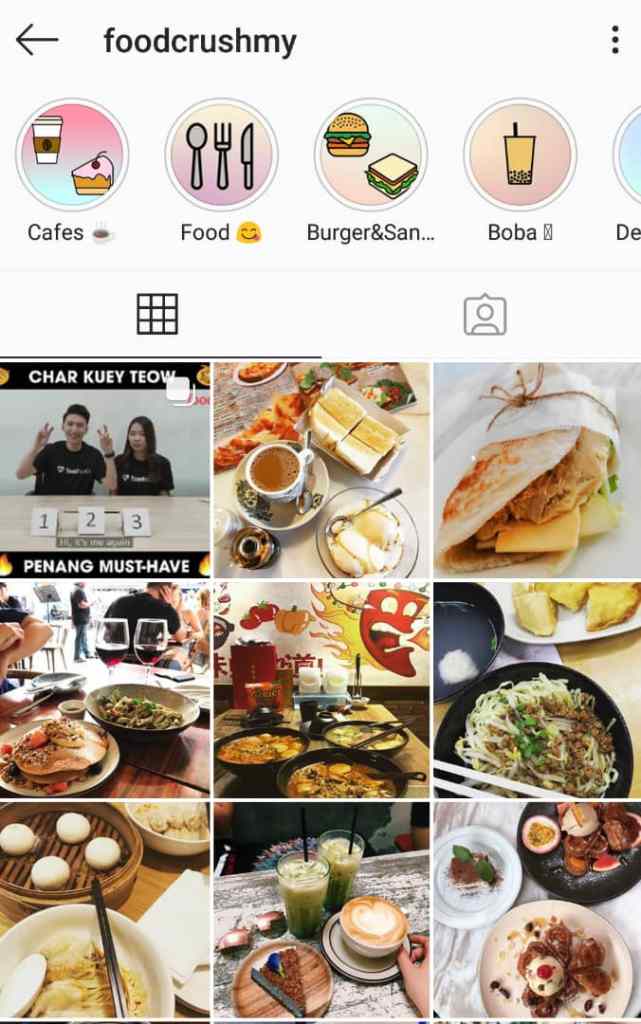Screen dimensions: 641x1024
Task: Open the noodles in black bowl post
Action: coord(537,690)
